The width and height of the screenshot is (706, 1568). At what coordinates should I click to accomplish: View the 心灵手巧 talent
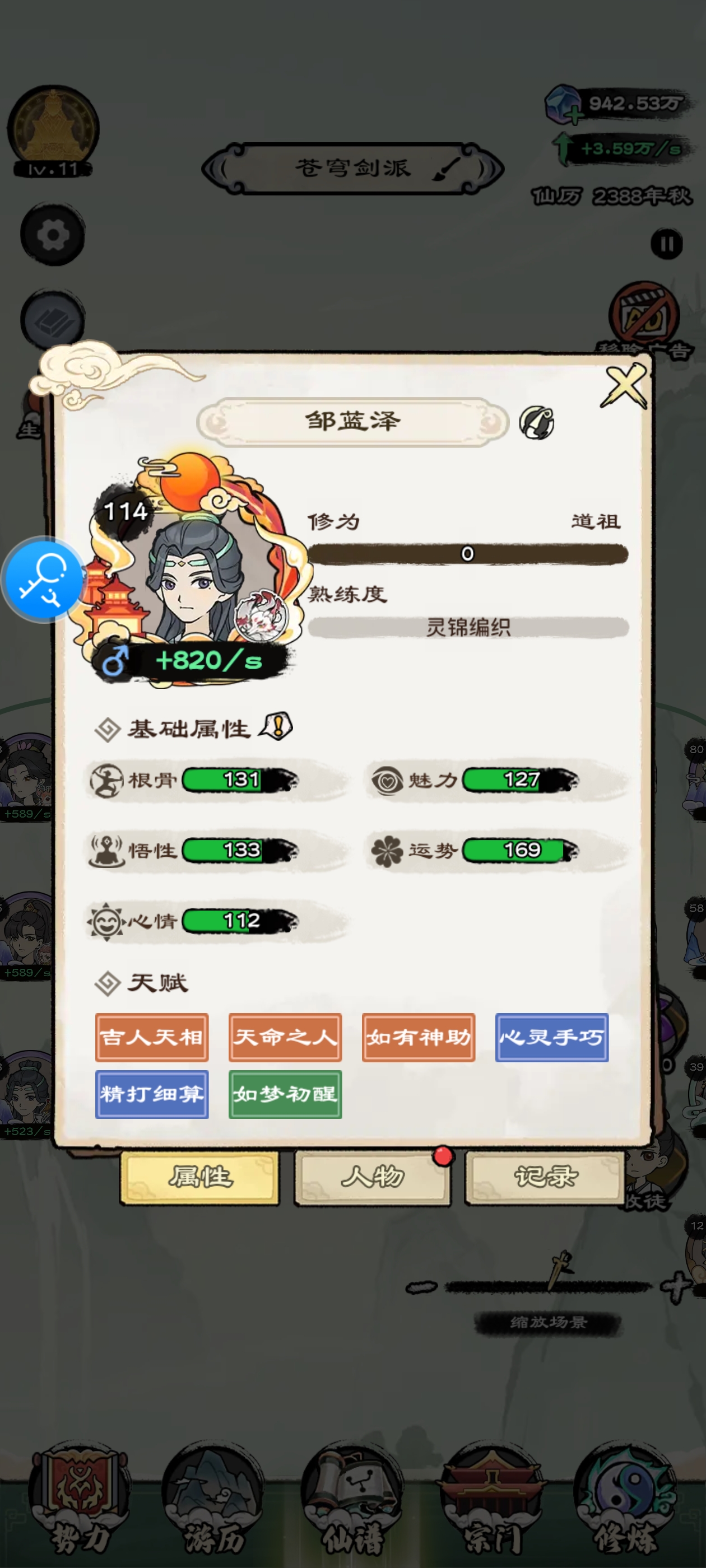(551, 1037)
